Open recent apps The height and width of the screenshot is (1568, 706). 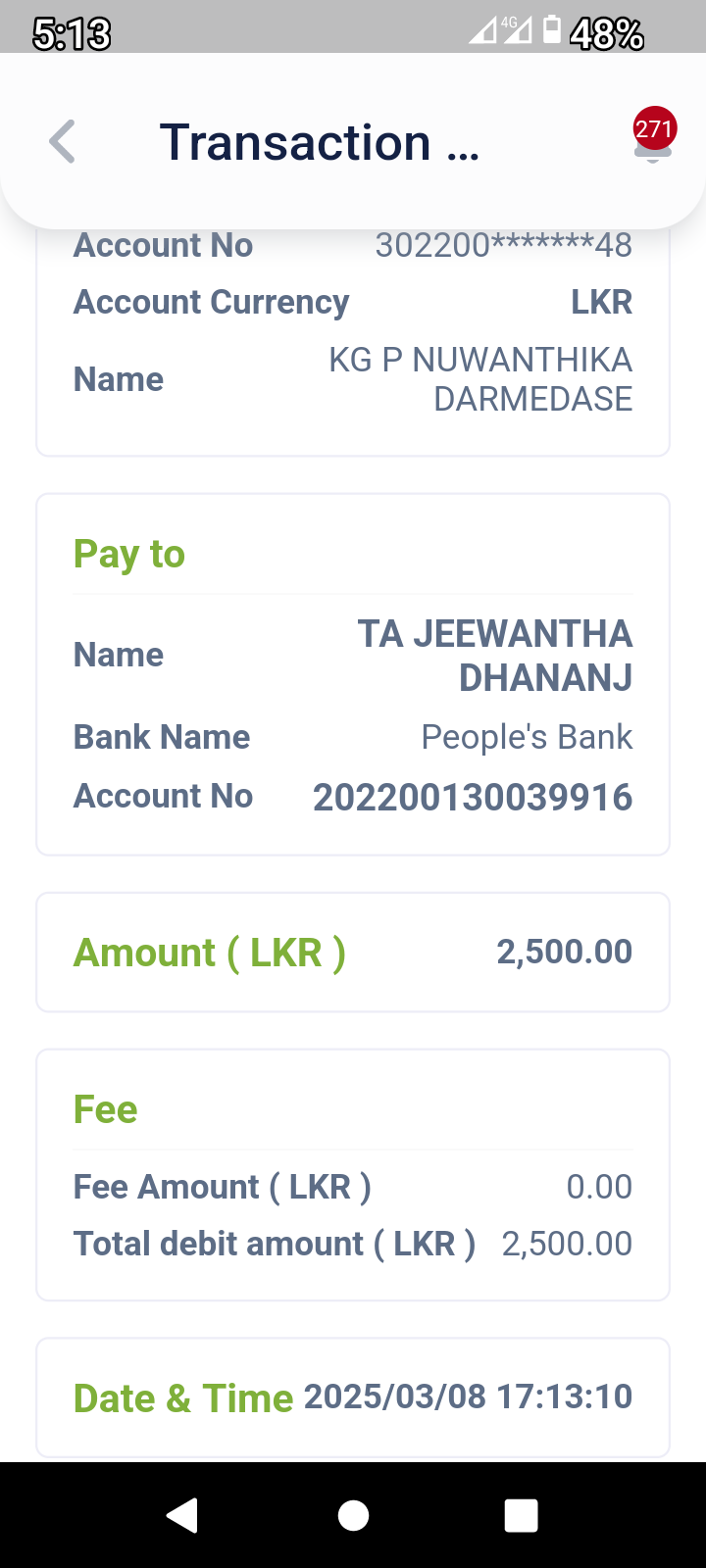(521, 1515)
